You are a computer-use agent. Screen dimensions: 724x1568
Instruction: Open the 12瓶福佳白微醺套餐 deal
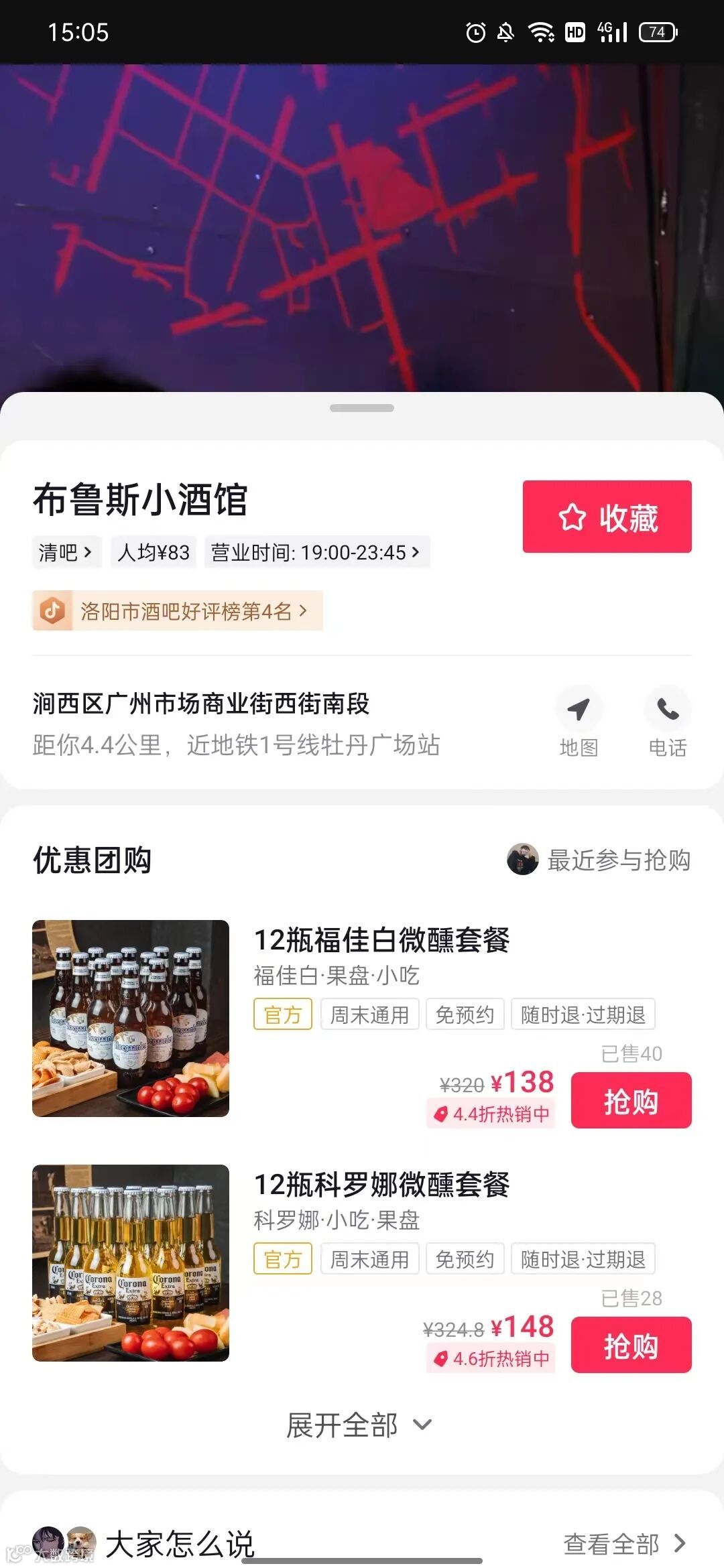(x=381, y=939)
